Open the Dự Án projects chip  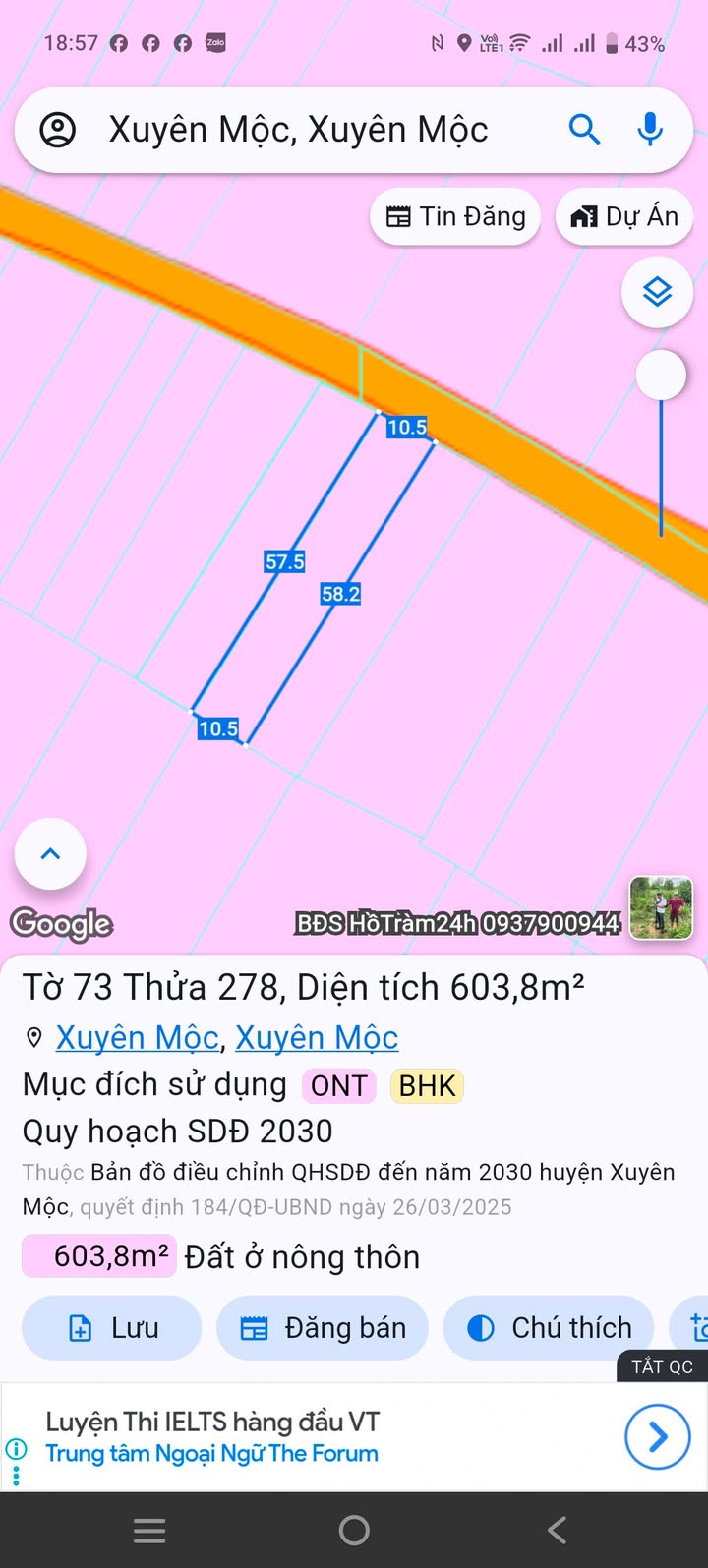(x=624, y=216)
